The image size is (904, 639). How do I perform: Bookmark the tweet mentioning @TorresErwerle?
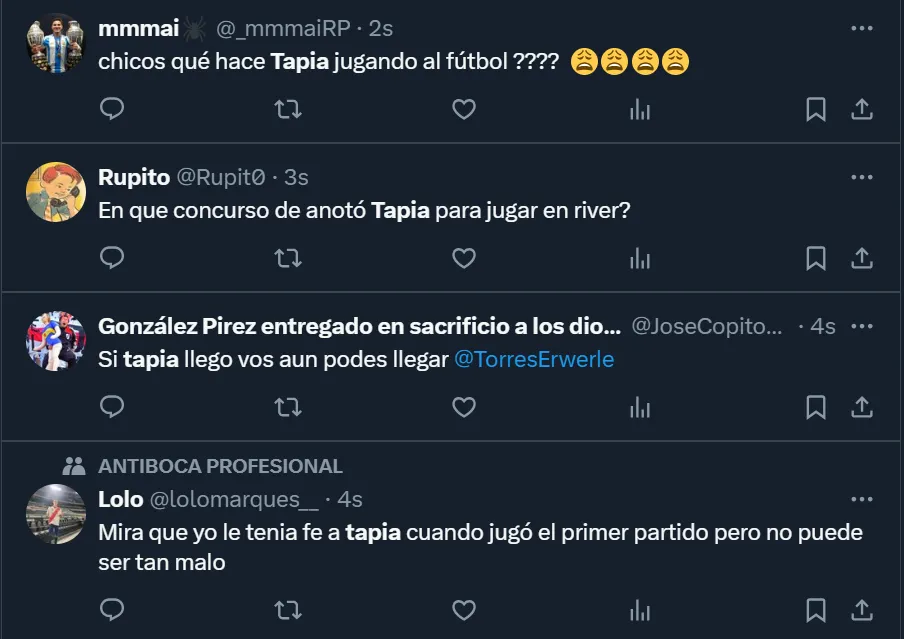tap(816, 406)
